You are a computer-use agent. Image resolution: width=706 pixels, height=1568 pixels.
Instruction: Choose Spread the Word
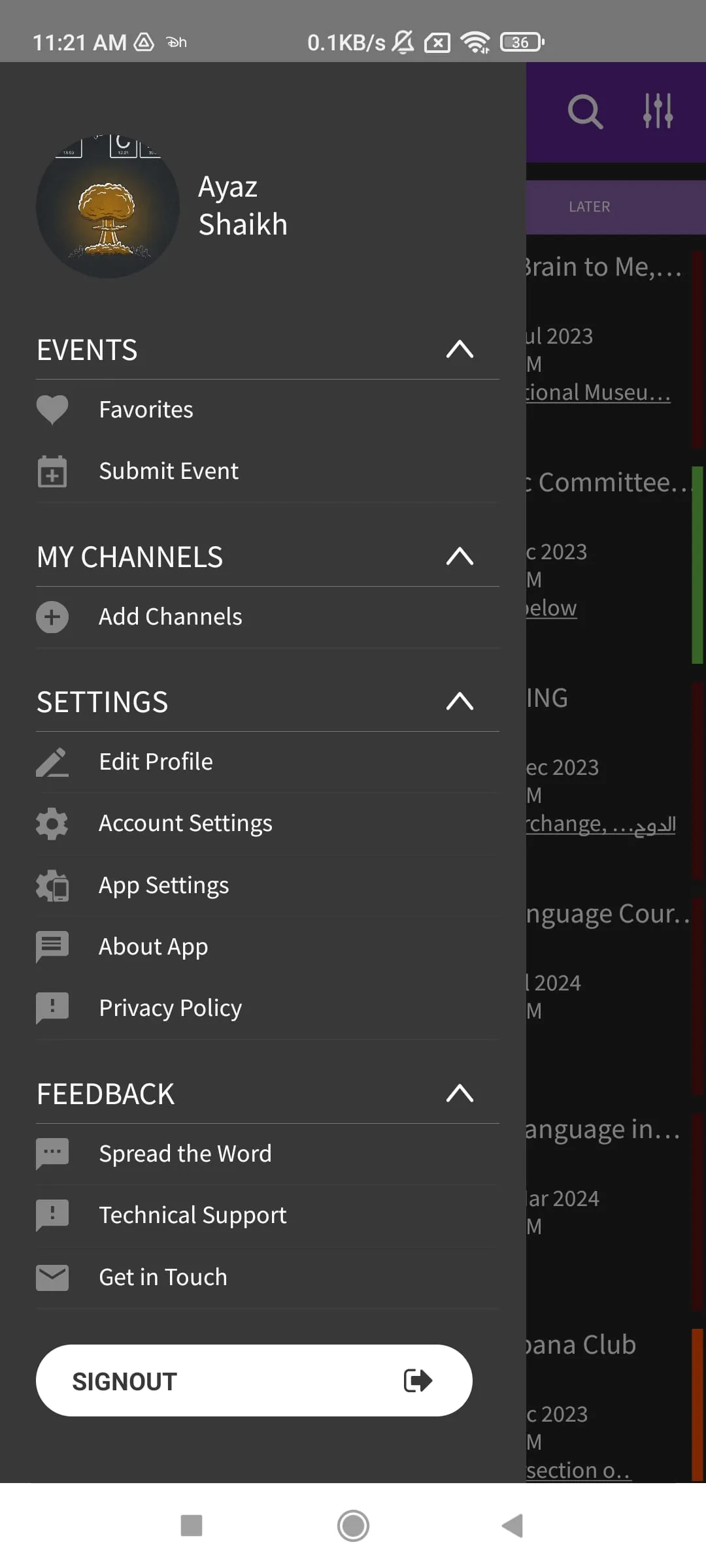point(185,1154)
